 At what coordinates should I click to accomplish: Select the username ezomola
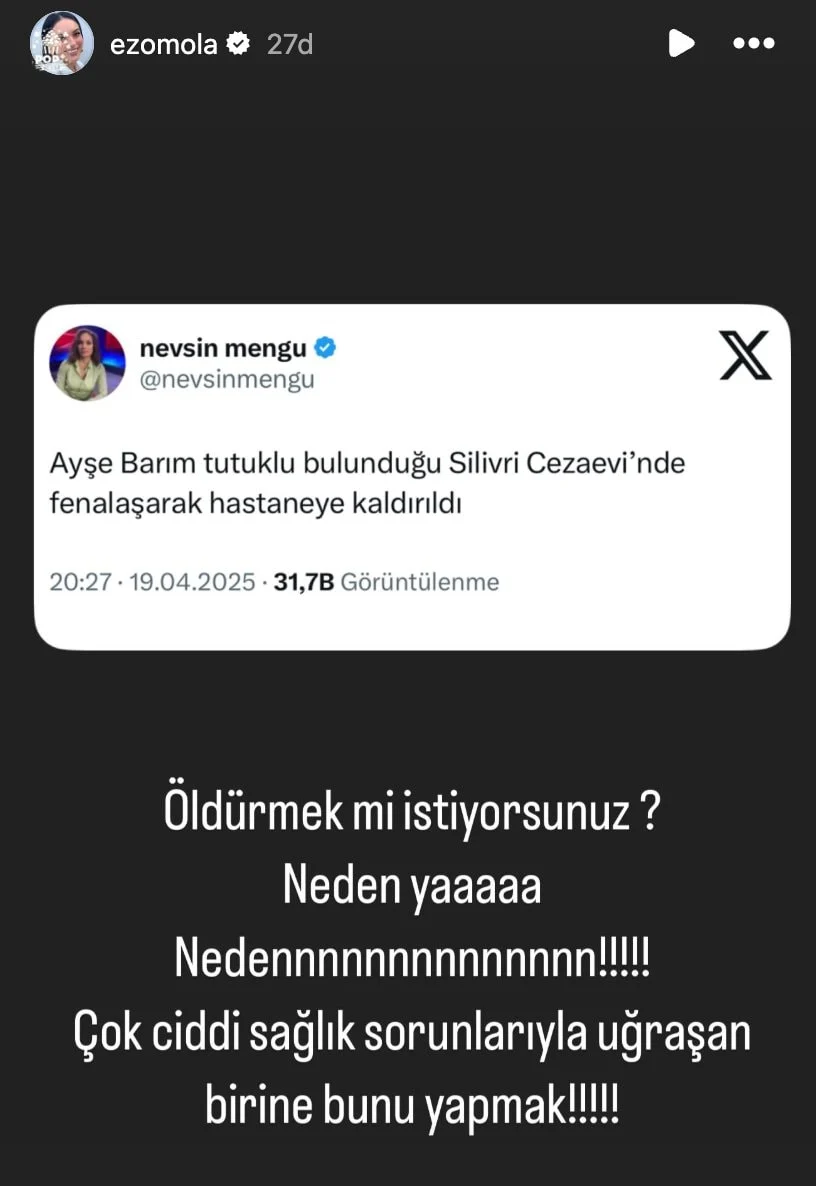click(163, 43)
